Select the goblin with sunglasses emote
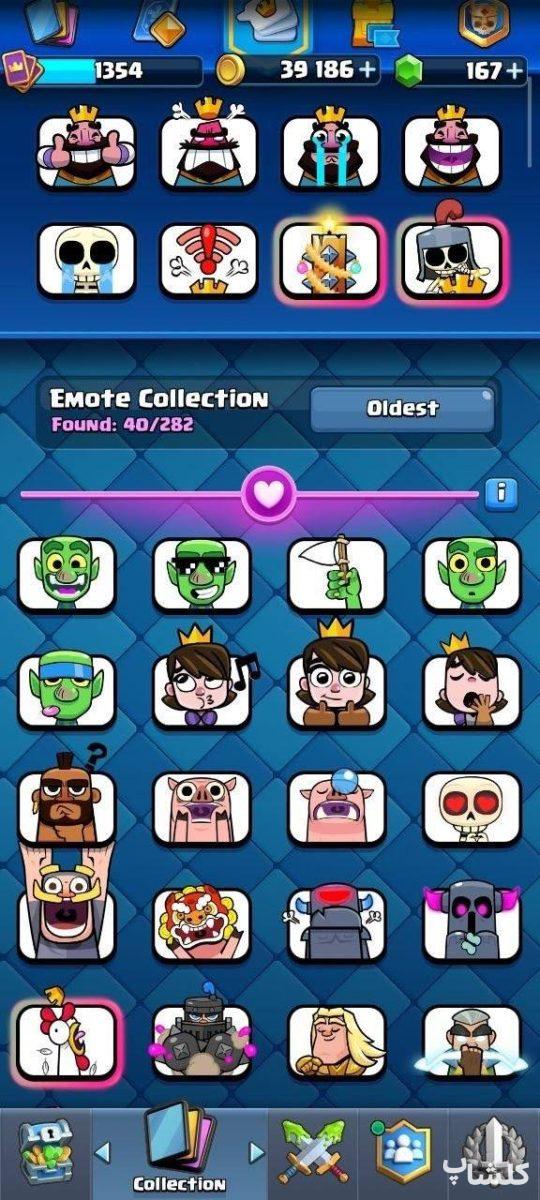 [x=202, y=575]
